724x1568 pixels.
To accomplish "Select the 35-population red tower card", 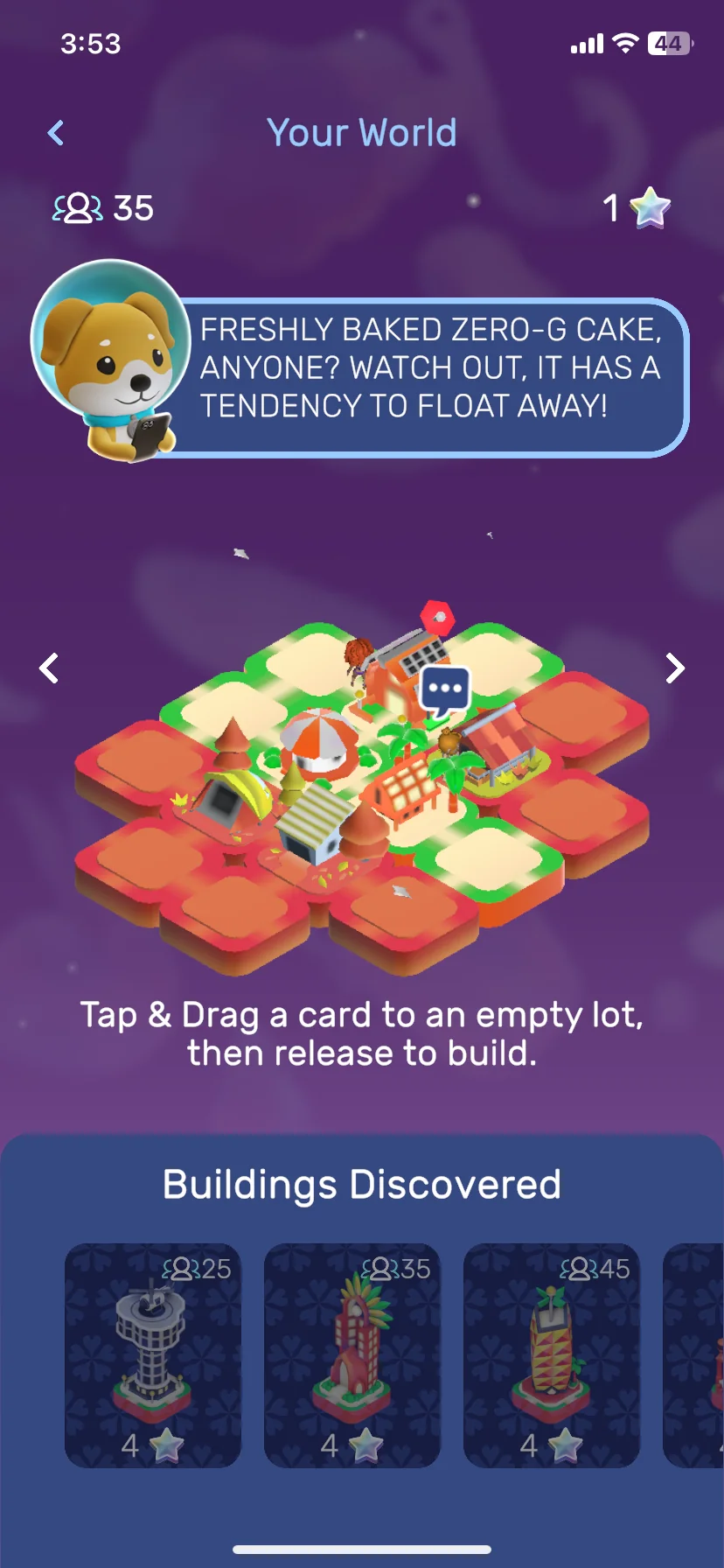I will (352, 1354).
